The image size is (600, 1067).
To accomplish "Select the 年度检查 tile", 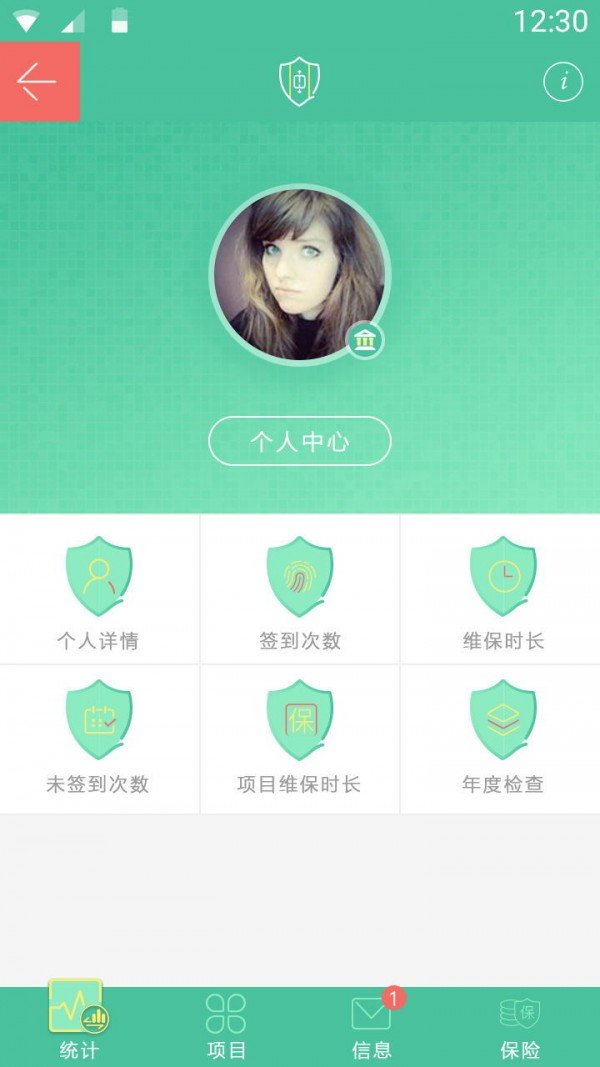I will click(503, 738).
